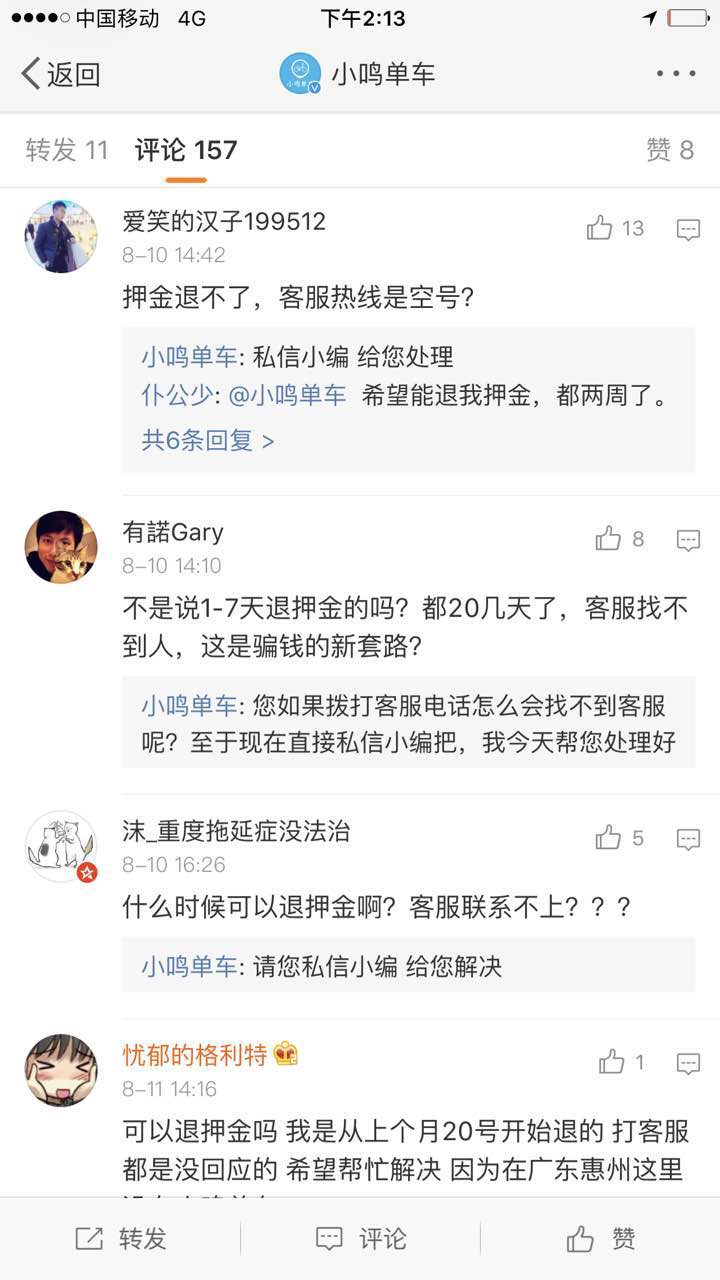720x1280 pixels.
Task: Reply to the comment by 有諾Gary
Action: click(x=688, y=541)
